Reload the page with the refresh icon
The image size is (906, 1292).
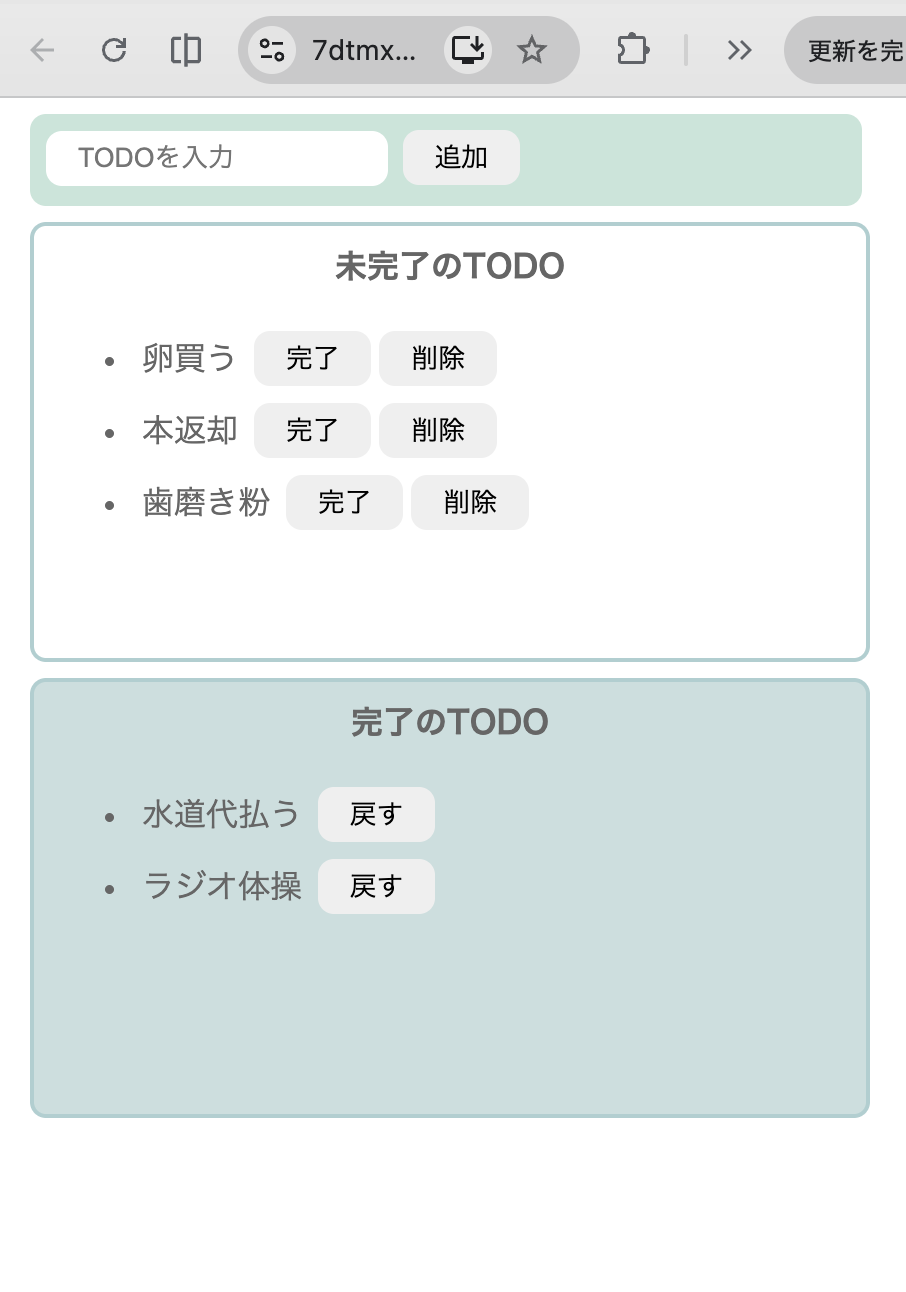click(x=113, y=50)
